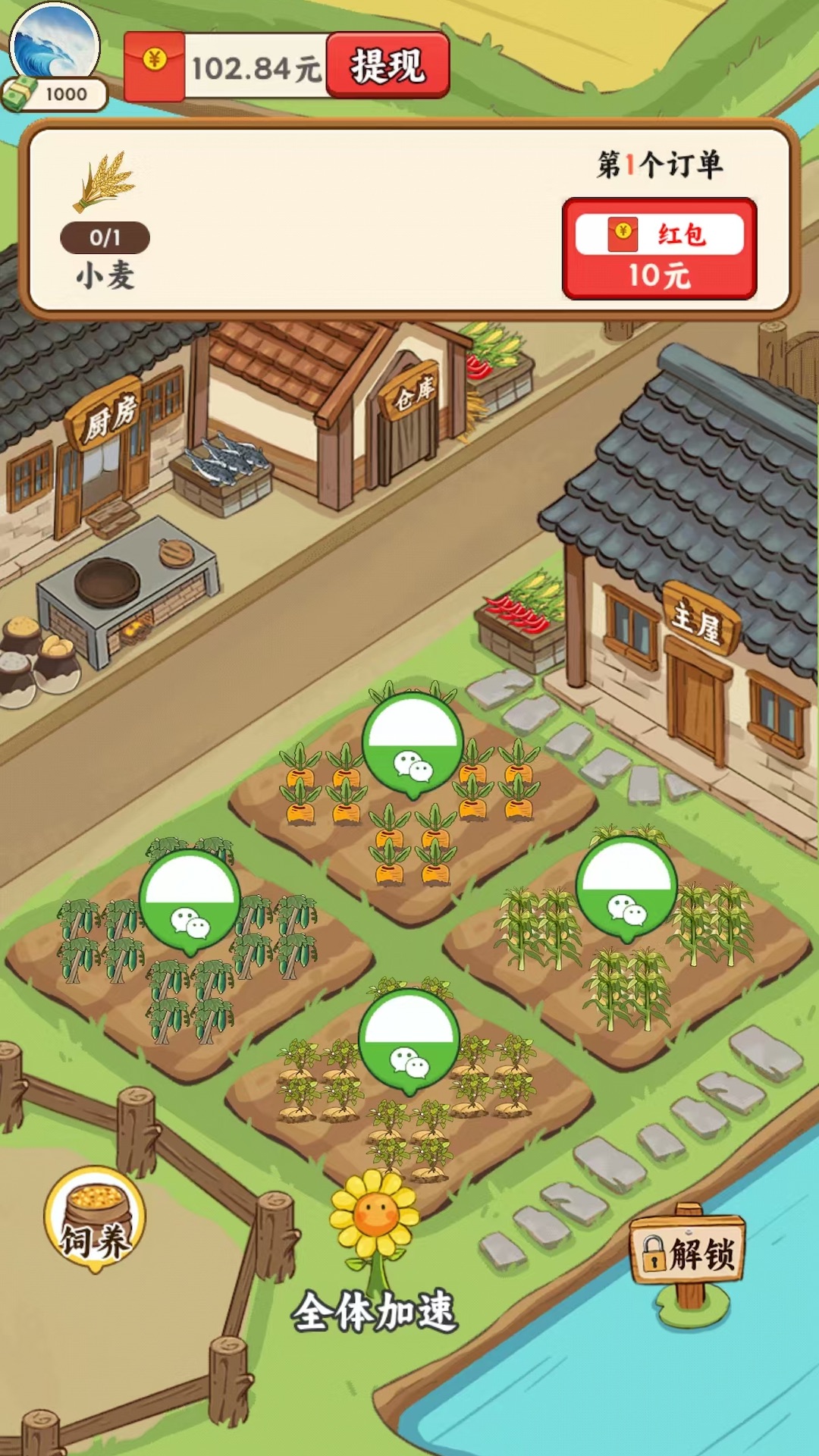Viewport: 819px width, 1456px height.
Task: Tap the WeChat bubble above the cucumber plot
Action: tap(190, 902)
